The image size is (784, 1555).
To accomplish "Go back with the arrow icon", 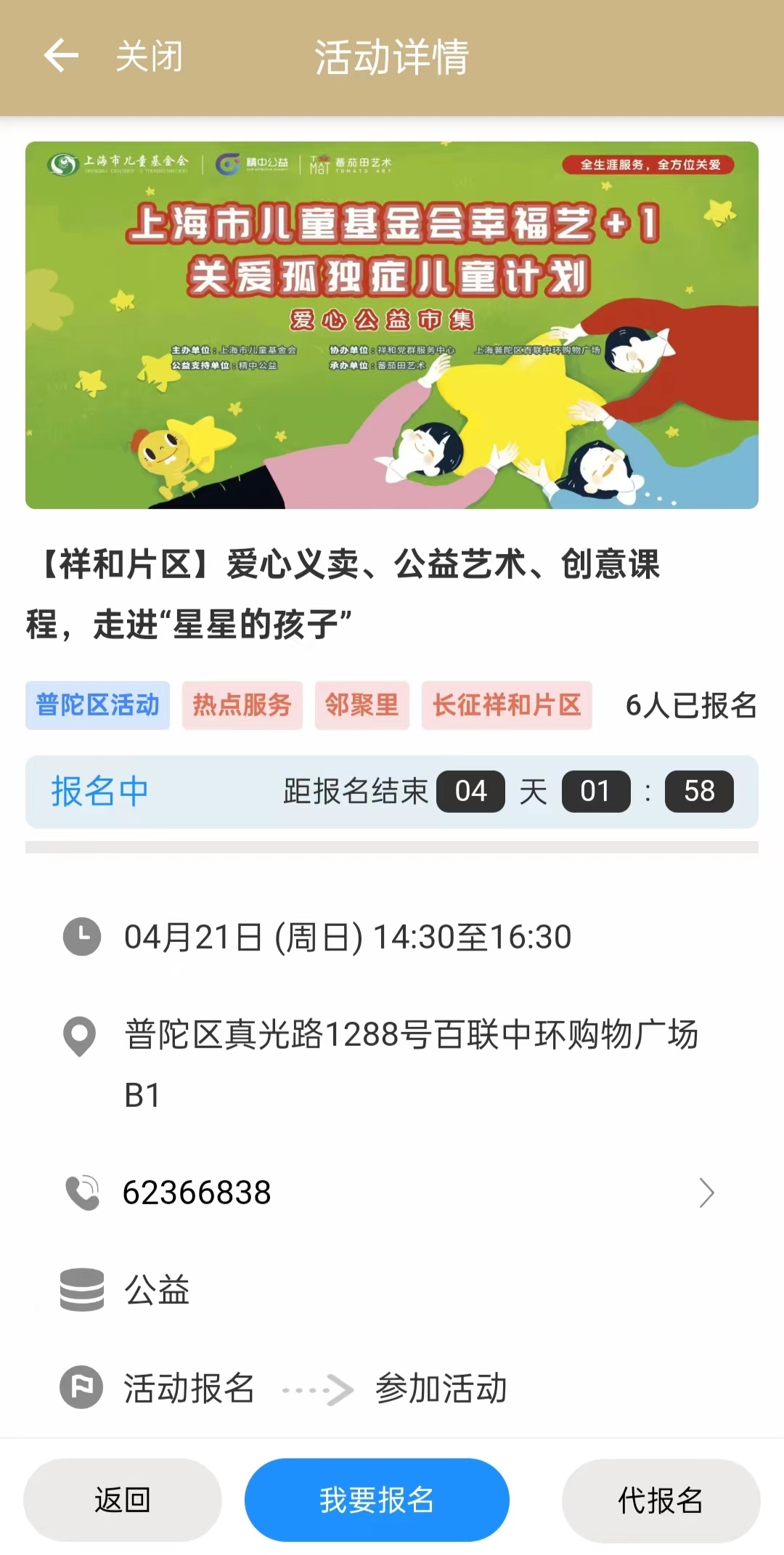I will (x=61, y=56).
